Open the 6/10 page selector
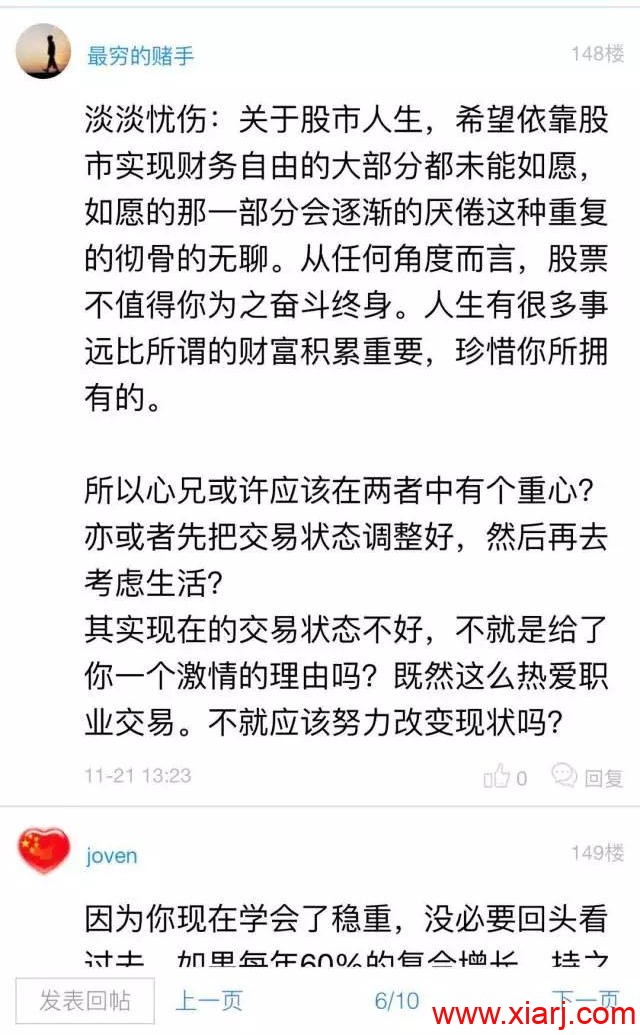Image resolution: width=640 pixels, height=1035 pixels. coord(397,1000)
